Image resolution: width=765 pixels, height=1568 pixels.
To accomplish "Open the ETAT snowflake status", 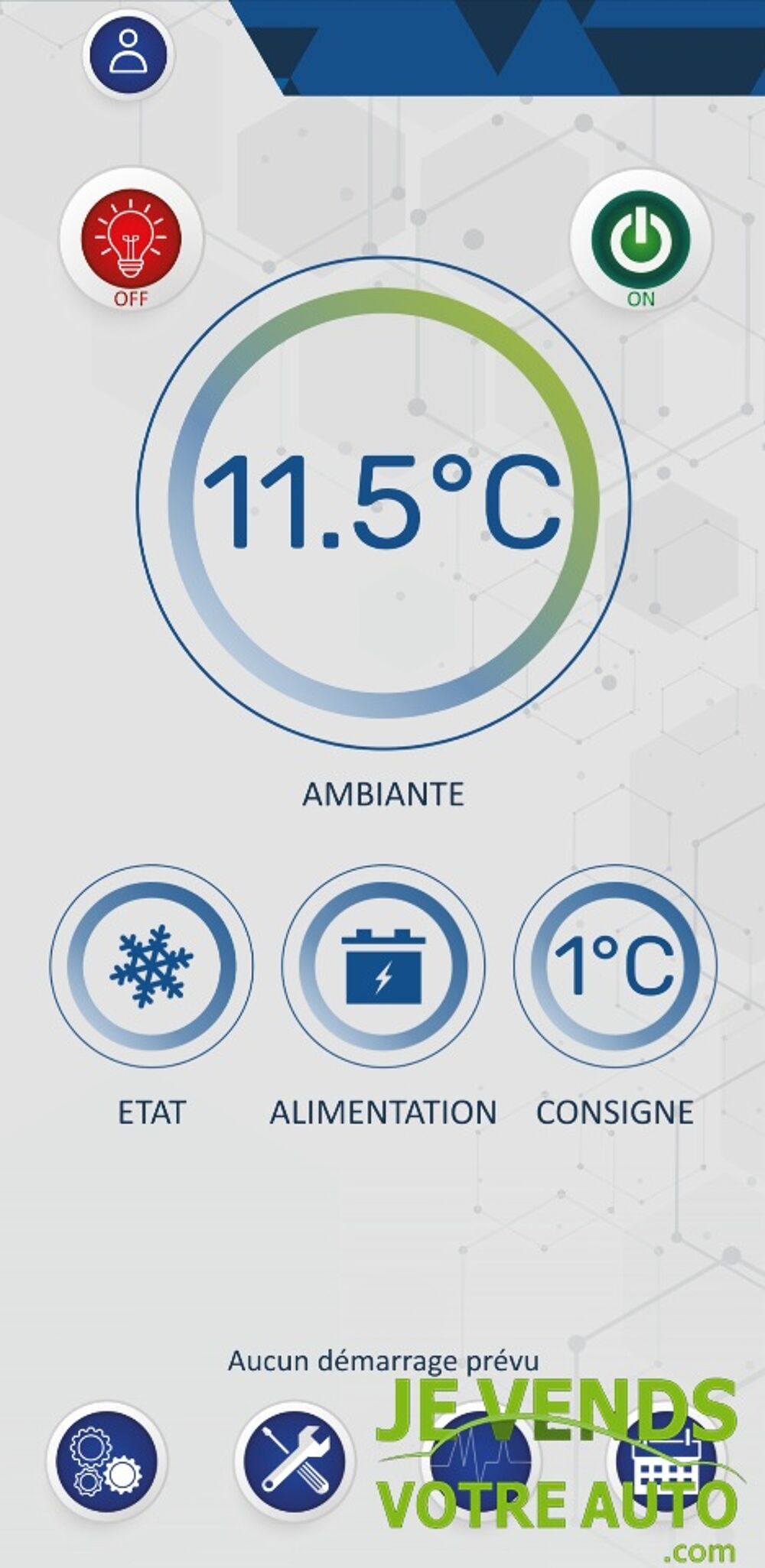I will tap(151, 966).
